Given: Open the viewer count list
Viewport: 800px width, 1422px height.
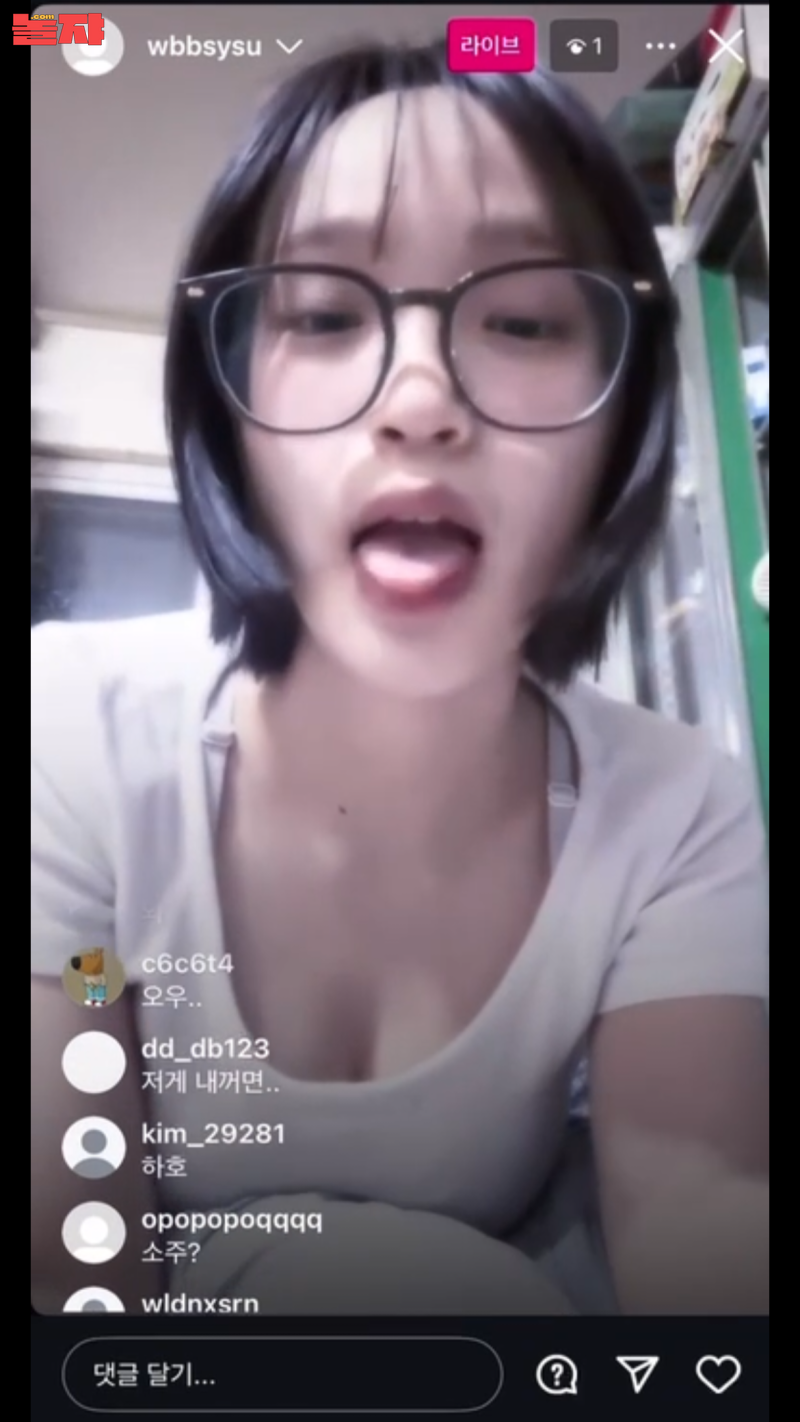Looking at the screenshot, I should [584, 46].
